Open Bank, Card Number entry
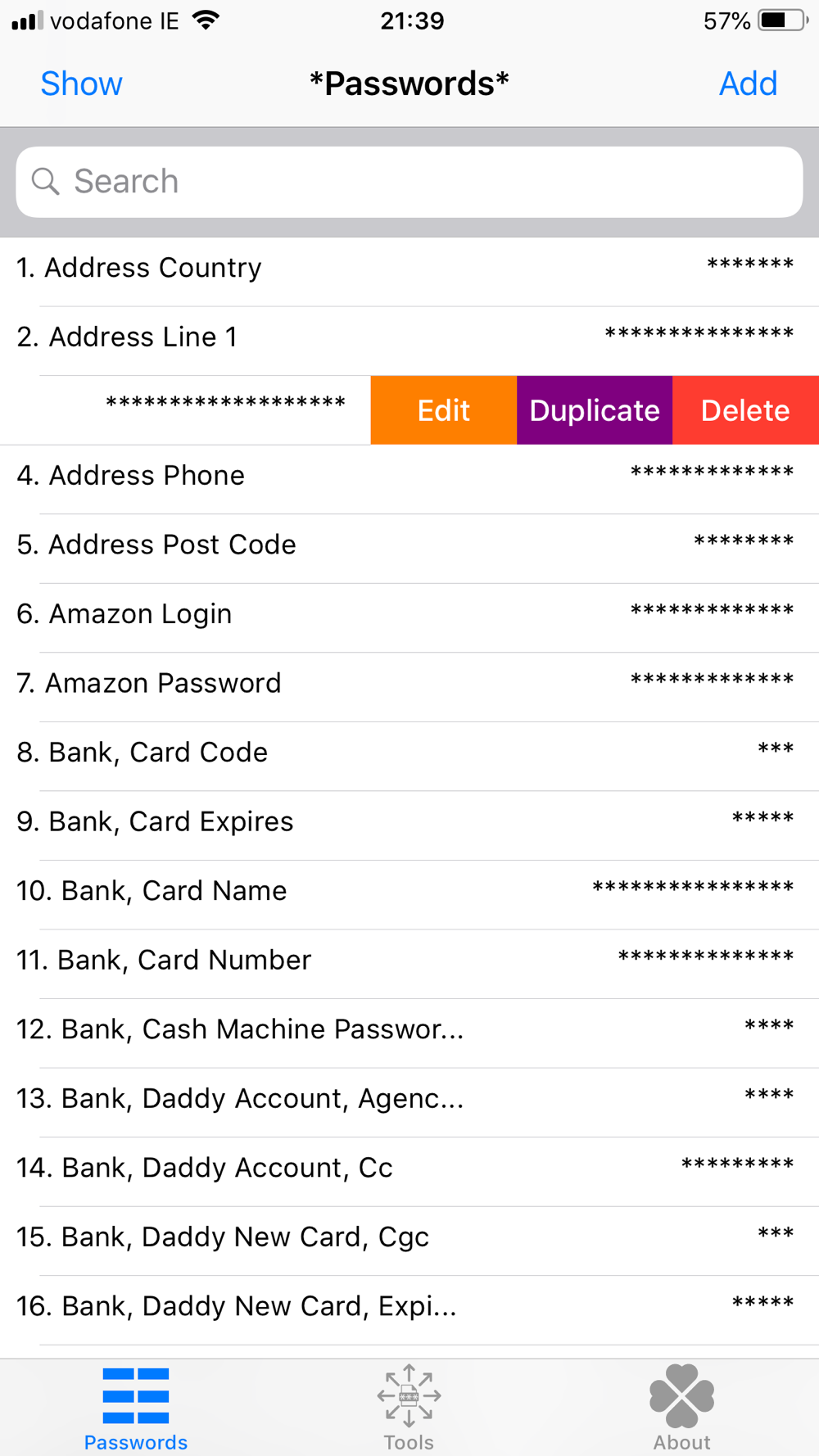The height and width of the screenshot is (1456, 819). (x=328, y=961)
